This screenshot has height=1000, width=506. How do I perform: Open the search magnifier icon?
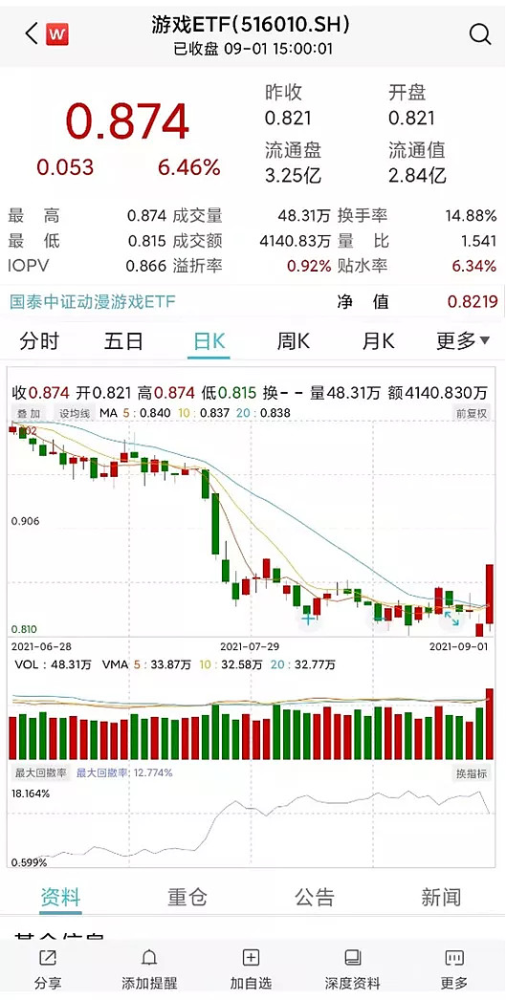tap(479, 34)
